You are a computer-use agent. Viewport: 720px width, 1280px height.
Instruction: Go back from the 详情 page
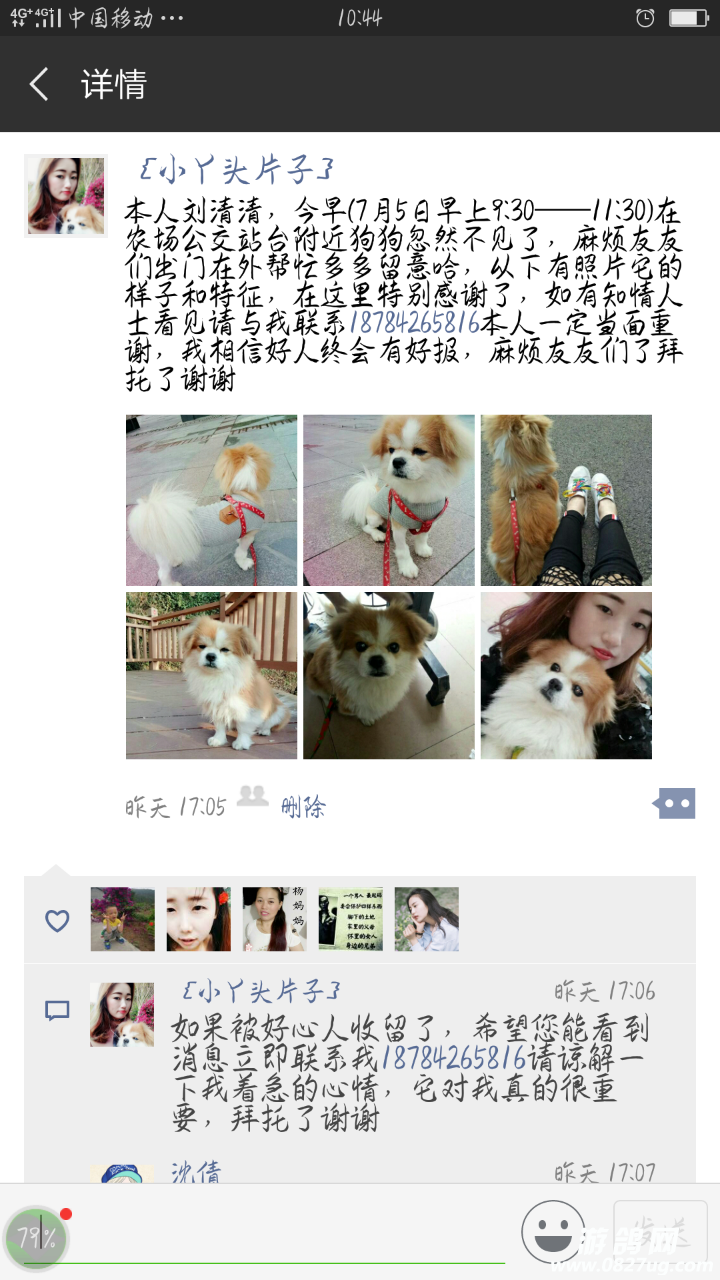(x=40, y=85)
